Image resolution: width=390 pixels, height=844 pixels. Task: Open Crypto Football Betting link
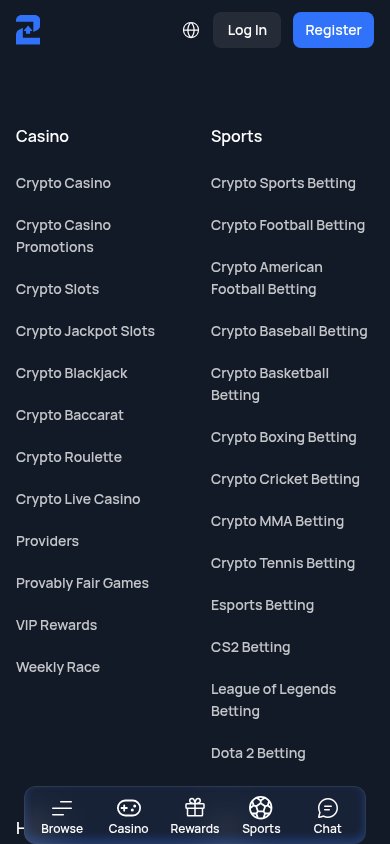click(288, 225)
